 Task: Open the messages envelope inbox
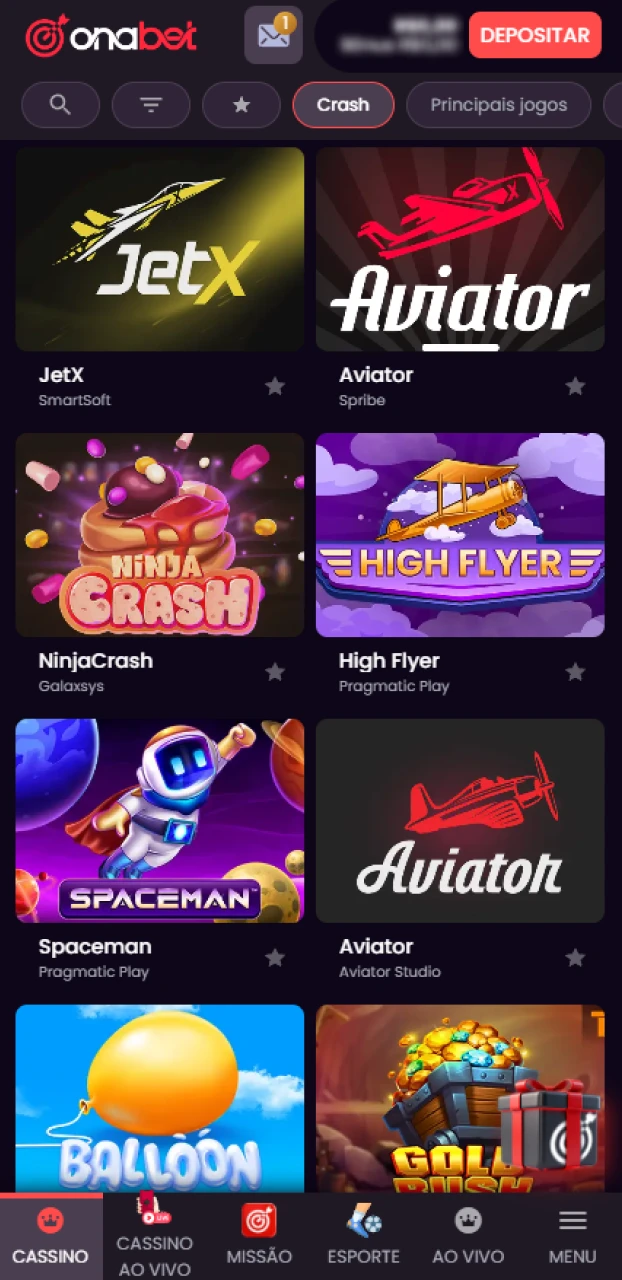tap(273, 35)
